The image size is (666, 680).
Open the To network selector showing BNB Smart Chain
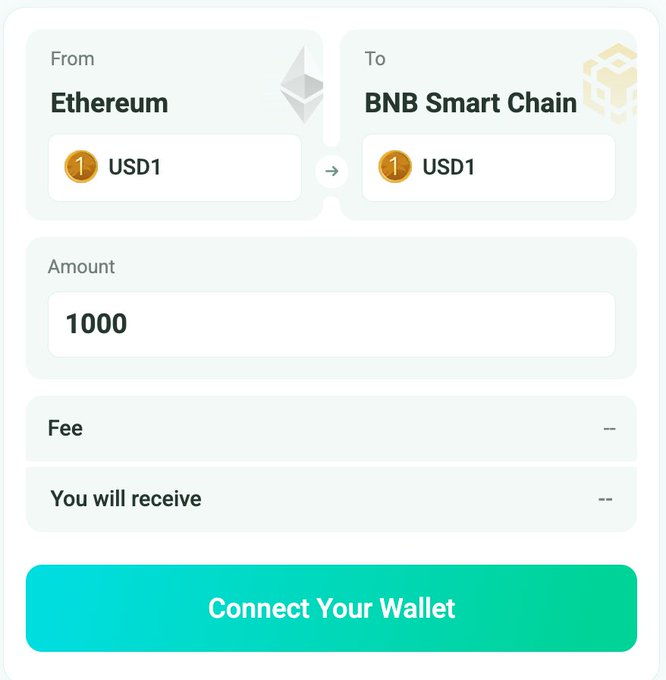pyautogui.click(x=471, y=103)
